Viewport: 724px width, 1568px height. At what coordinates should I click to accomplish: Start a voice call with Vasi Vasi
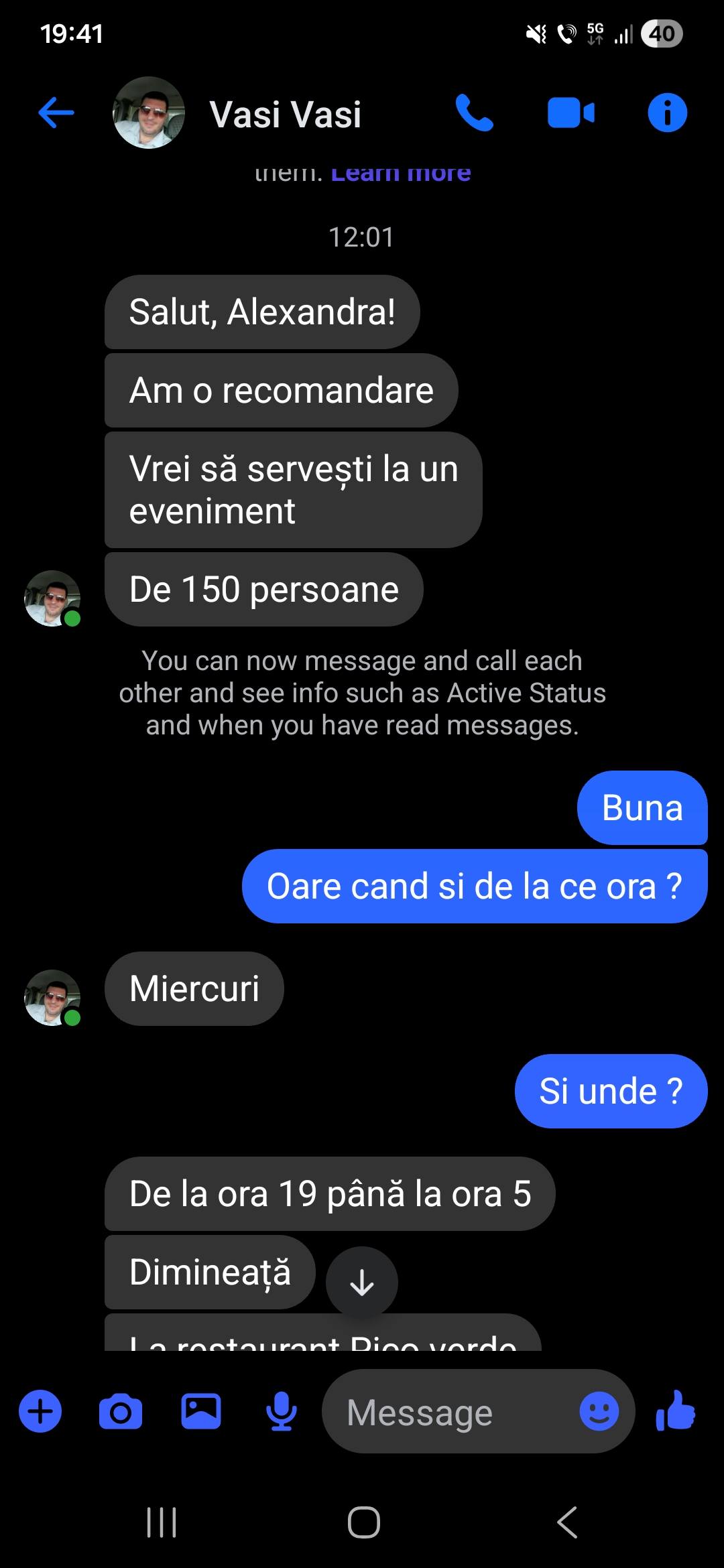pos(474,113)
